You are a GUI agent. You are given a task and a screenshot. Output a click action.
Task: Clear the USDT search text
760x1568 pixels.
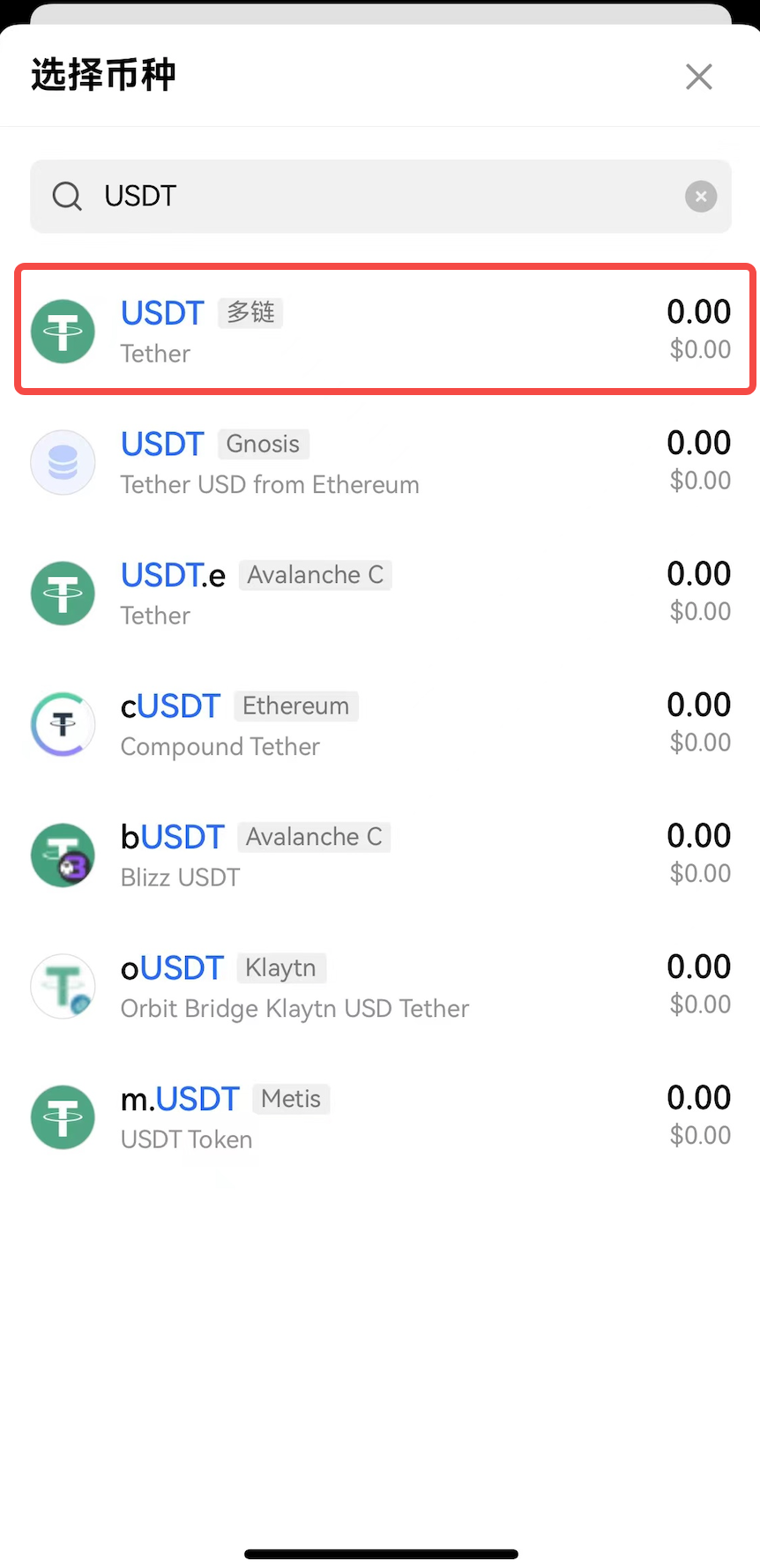(x=701, y=197)
